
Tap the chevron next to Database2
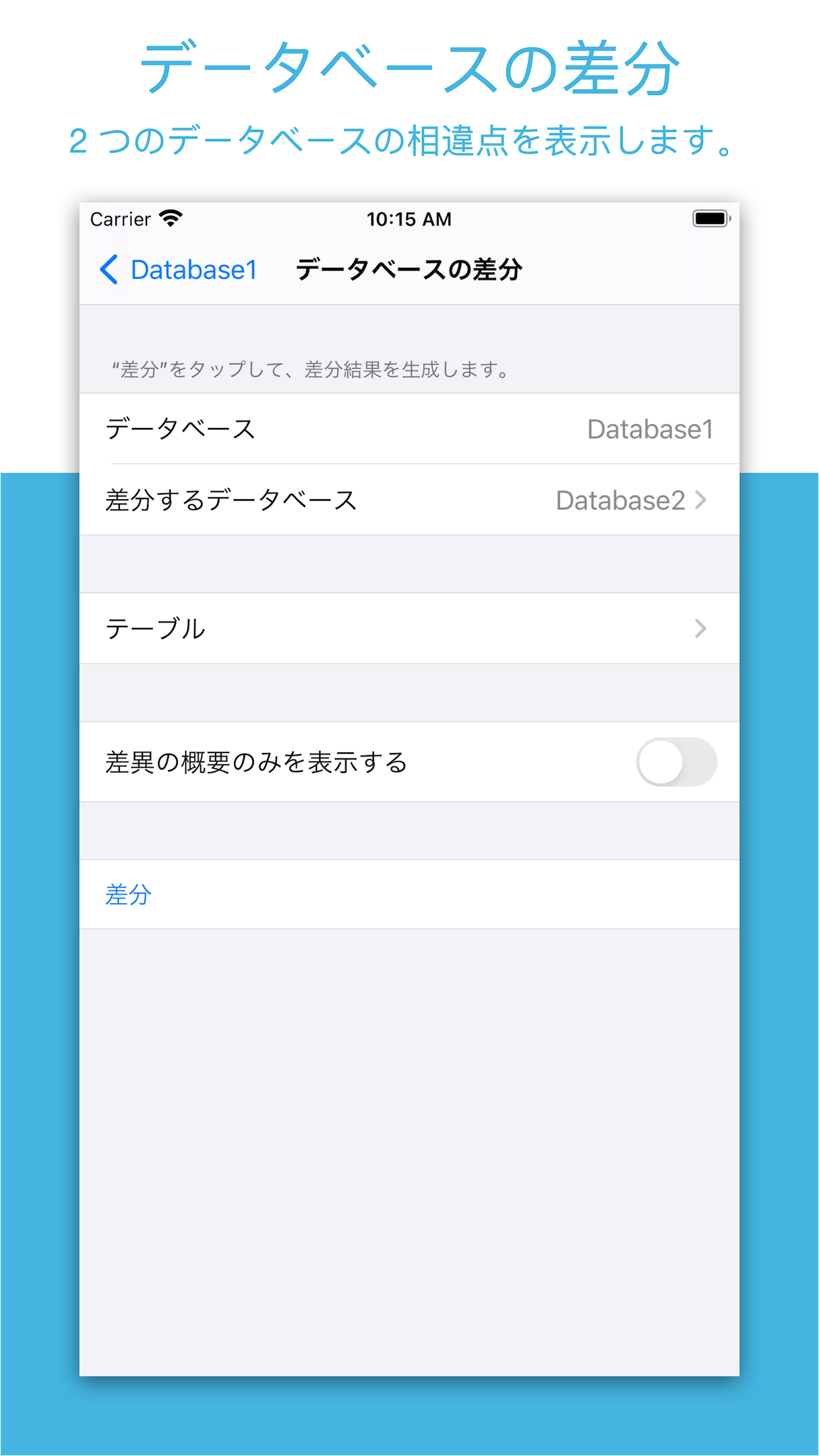pyautogui.click(x=701, y=499)
